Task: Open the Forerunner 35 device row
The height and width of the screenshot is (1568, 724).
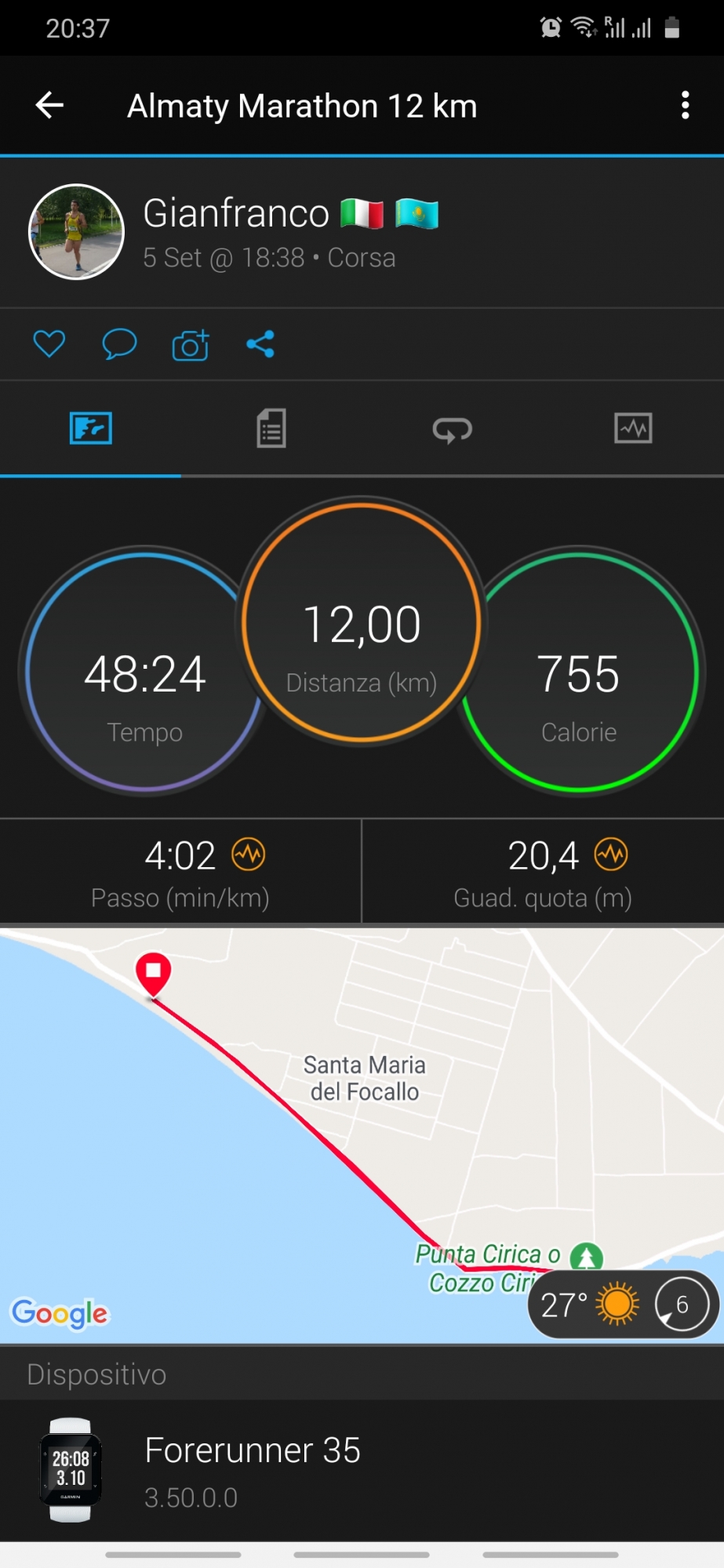Action: pyautogui.click(x=361, y=1471)
